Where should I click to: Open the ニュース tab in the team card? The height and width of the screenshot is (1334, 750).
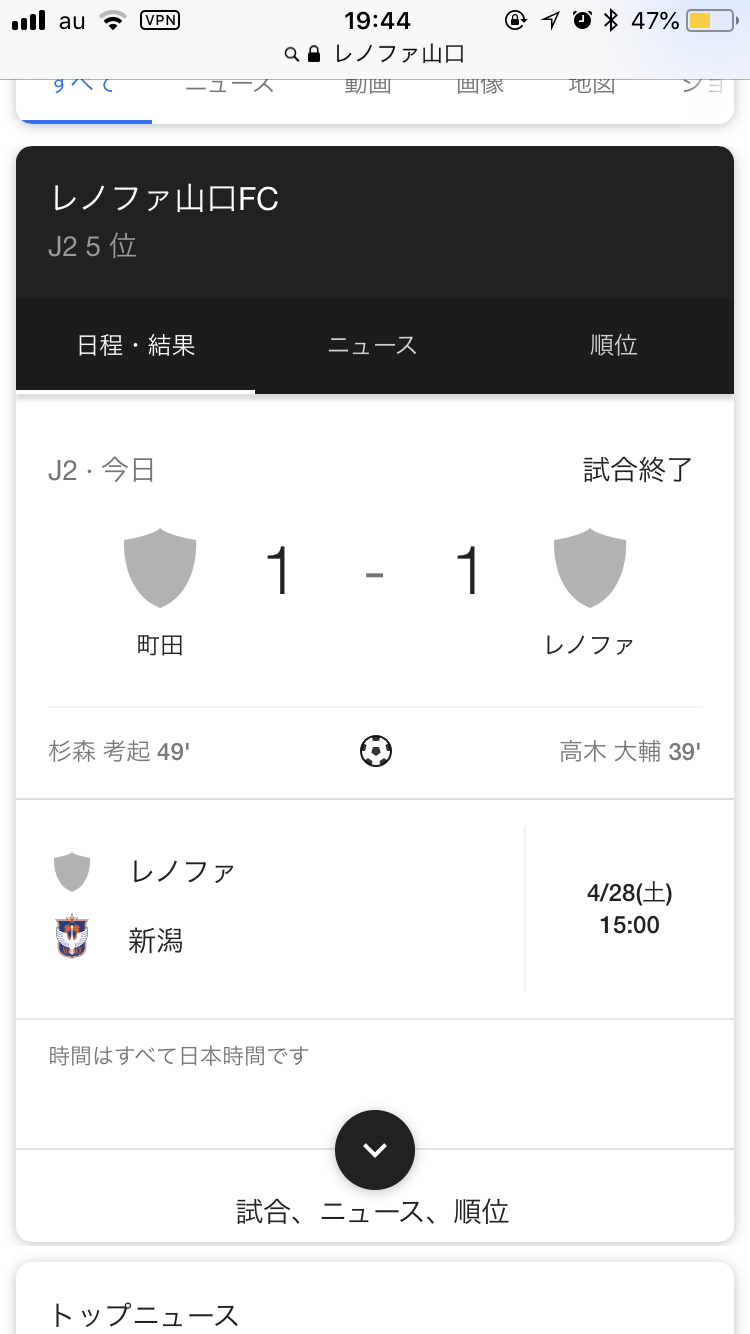372,346
